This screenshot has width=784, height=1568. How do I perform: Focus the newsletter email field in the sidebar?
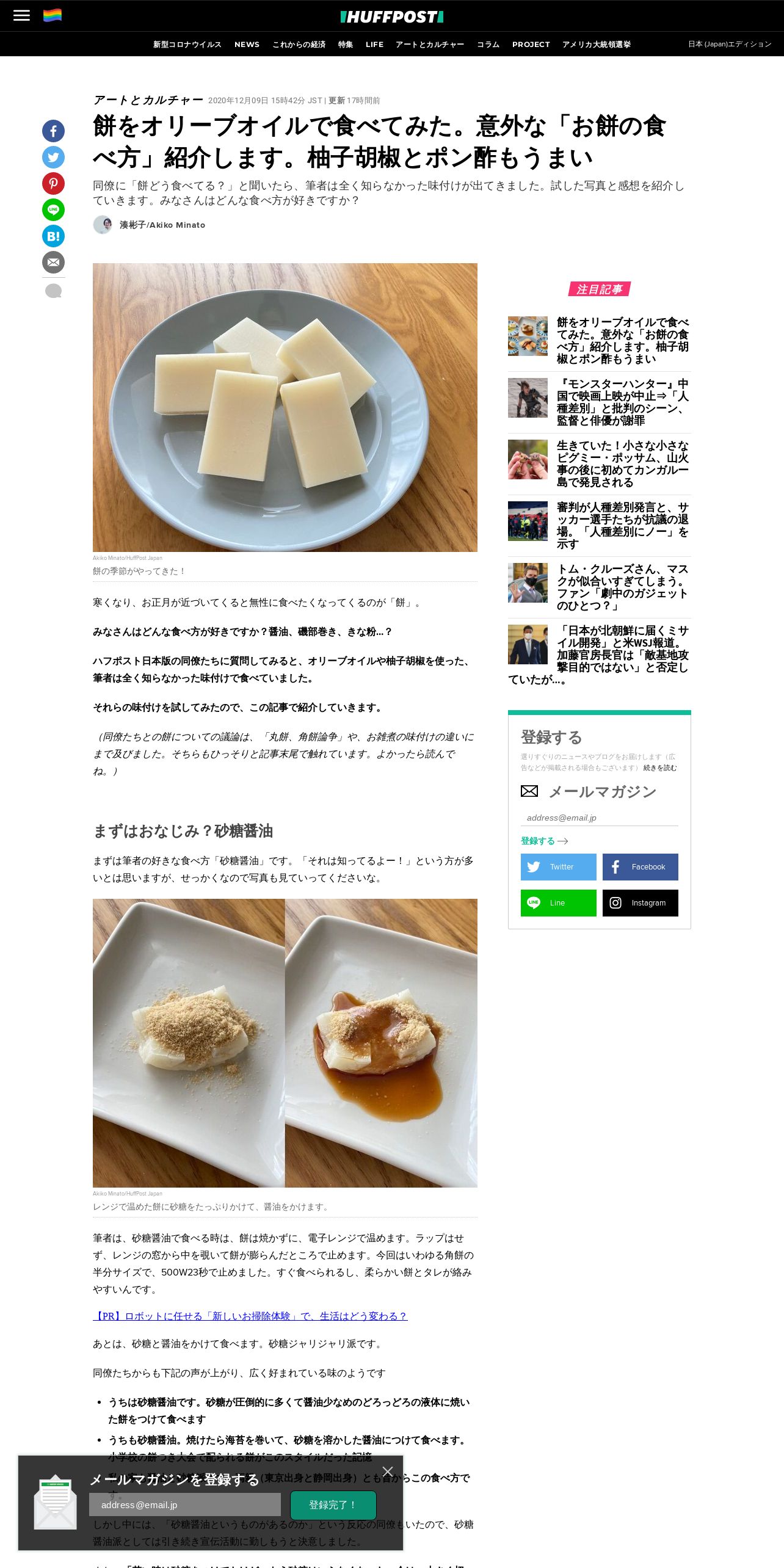click(600, 818)
